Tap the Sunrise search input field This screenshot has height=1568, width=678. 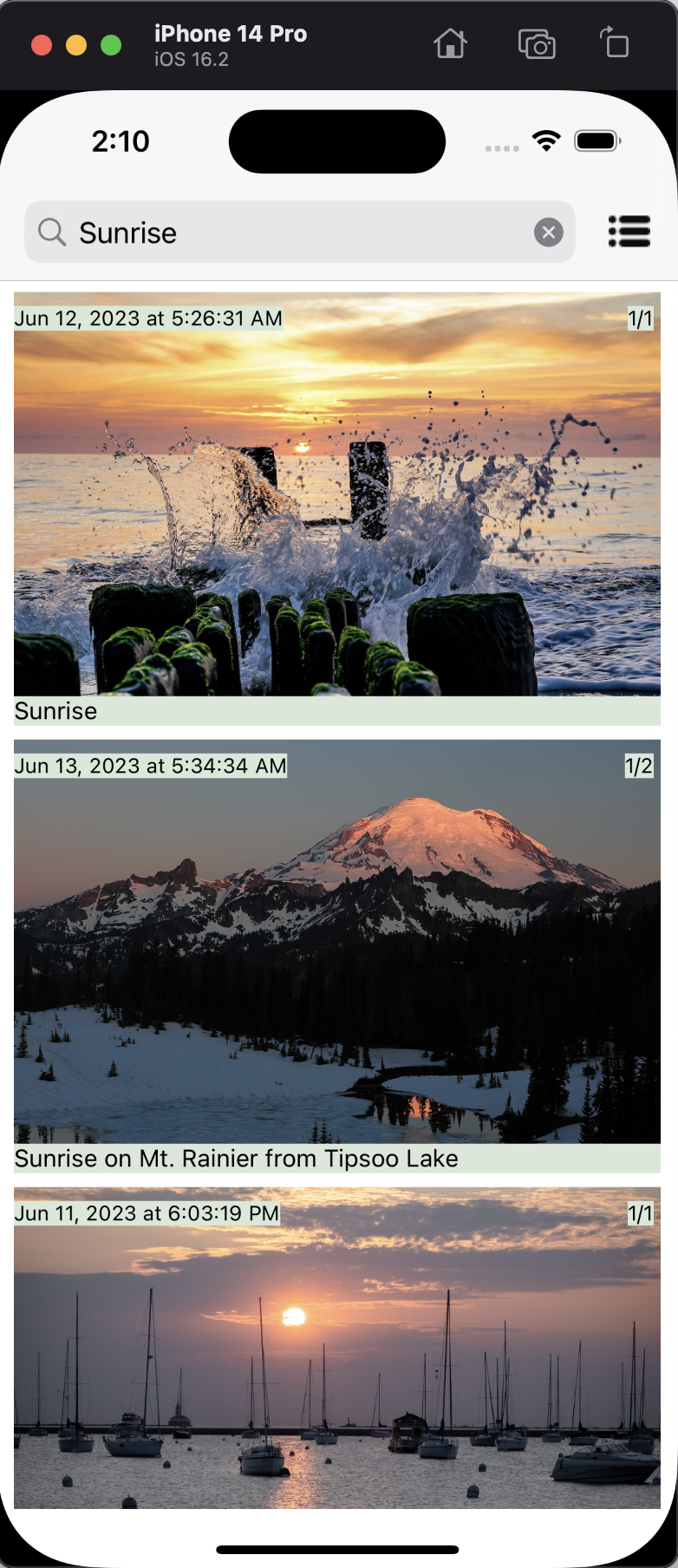click(x=260, y=232)
